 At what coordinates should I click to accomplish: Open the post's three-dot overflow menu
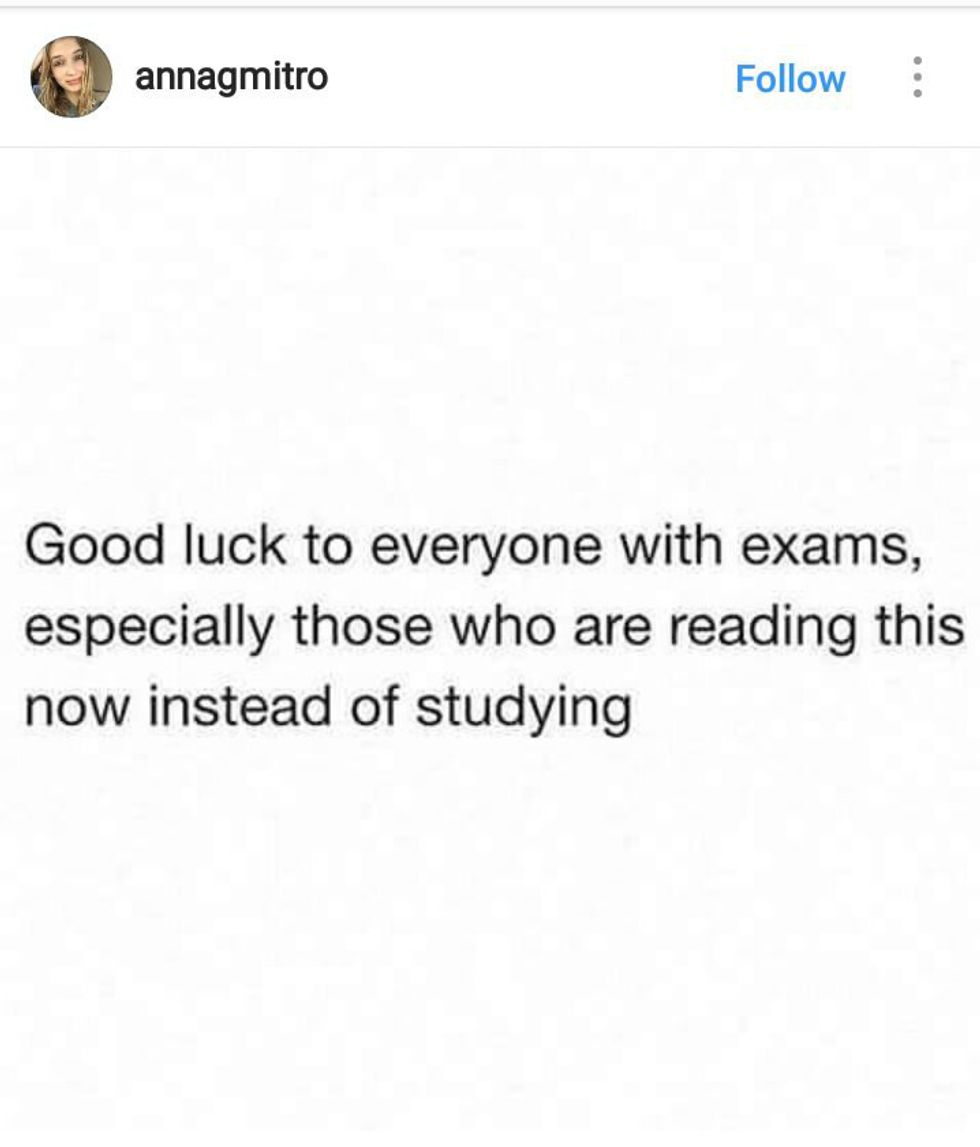pyautogui.click(x=917, y=77)
